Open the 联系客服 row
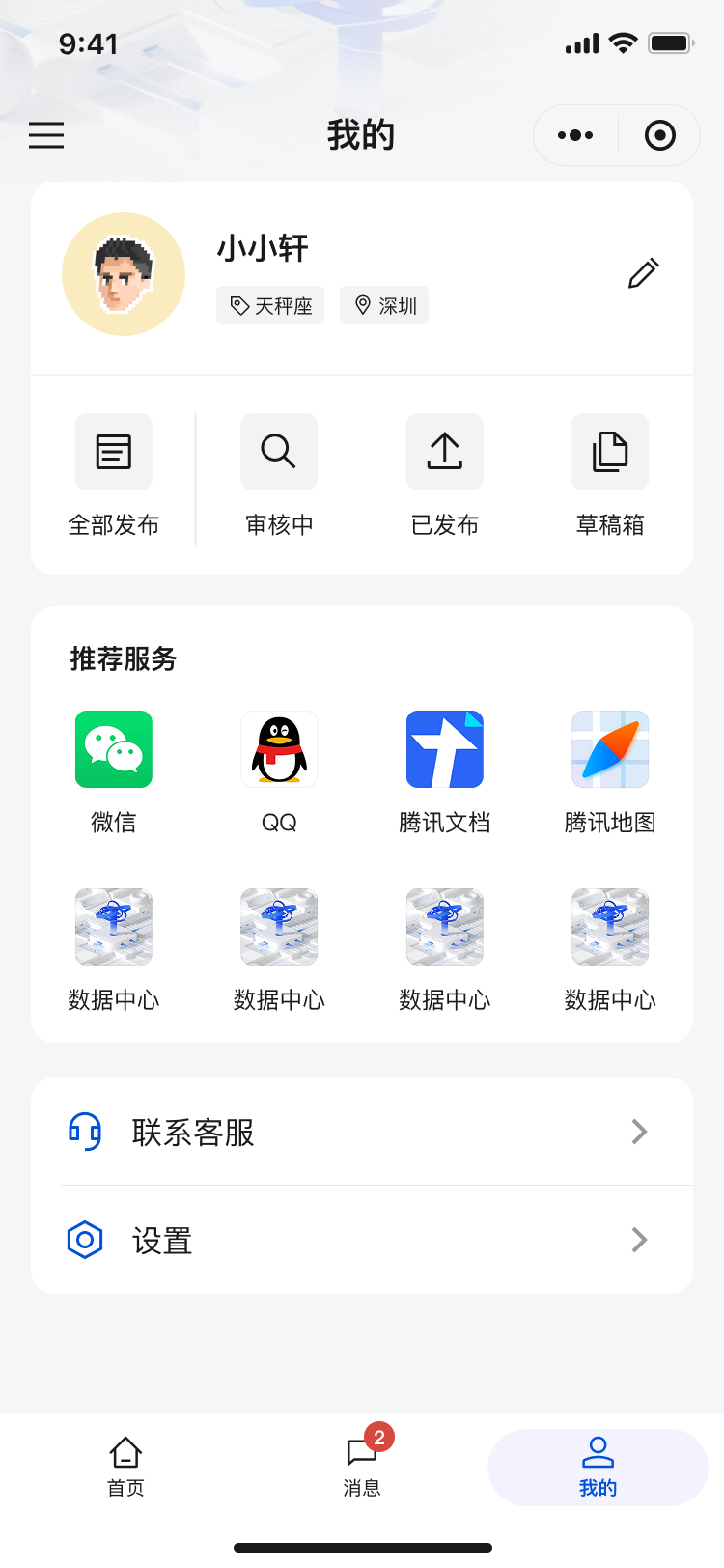Screen dimensions: 724x1568 click(362, 1132)
